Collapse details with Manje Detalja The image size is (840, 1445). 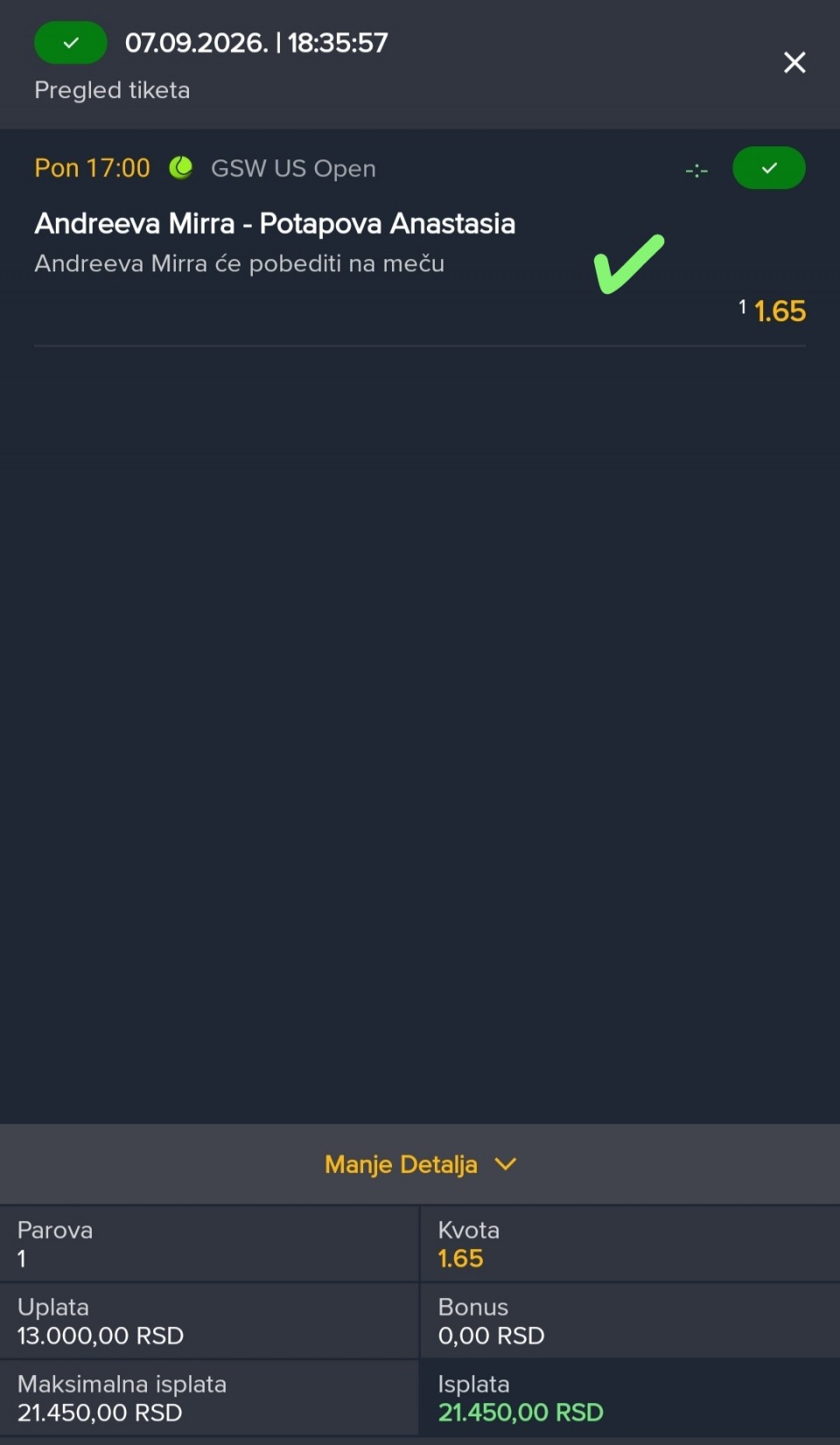(x=420, y=1164)
